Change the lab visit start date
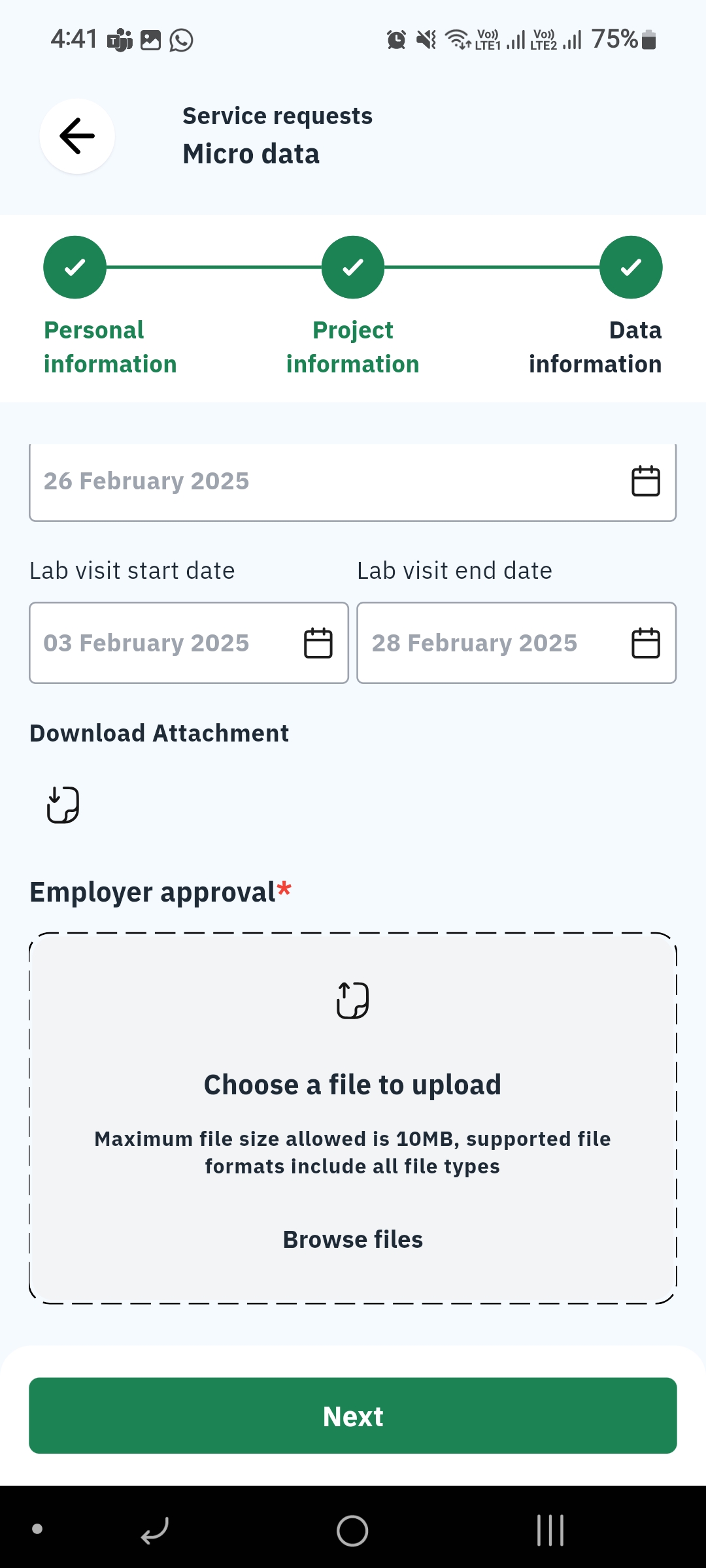 point(189,643)
